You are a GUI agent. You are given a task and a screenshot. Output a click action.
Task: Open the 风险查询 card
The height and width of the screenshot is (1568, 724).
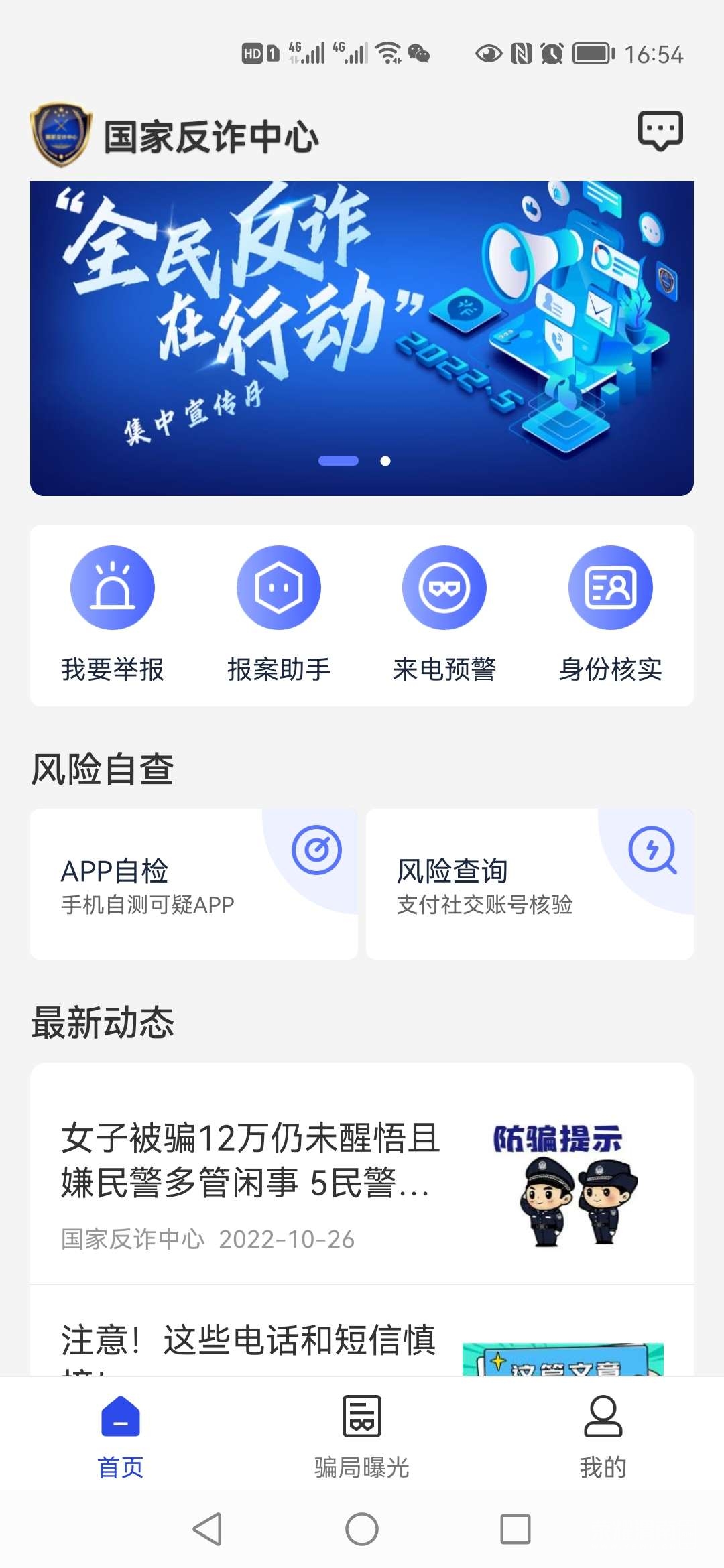coord(530,884)
